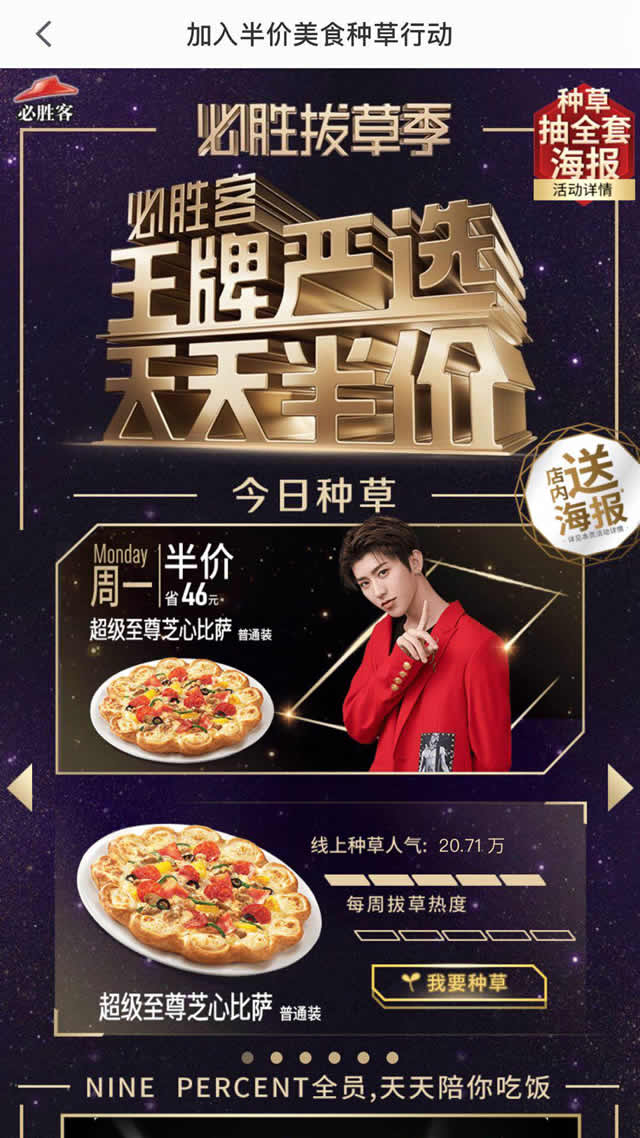Select the first carousel page dot
Viewport: 640px width, 1138px height.
point(247,1057)
